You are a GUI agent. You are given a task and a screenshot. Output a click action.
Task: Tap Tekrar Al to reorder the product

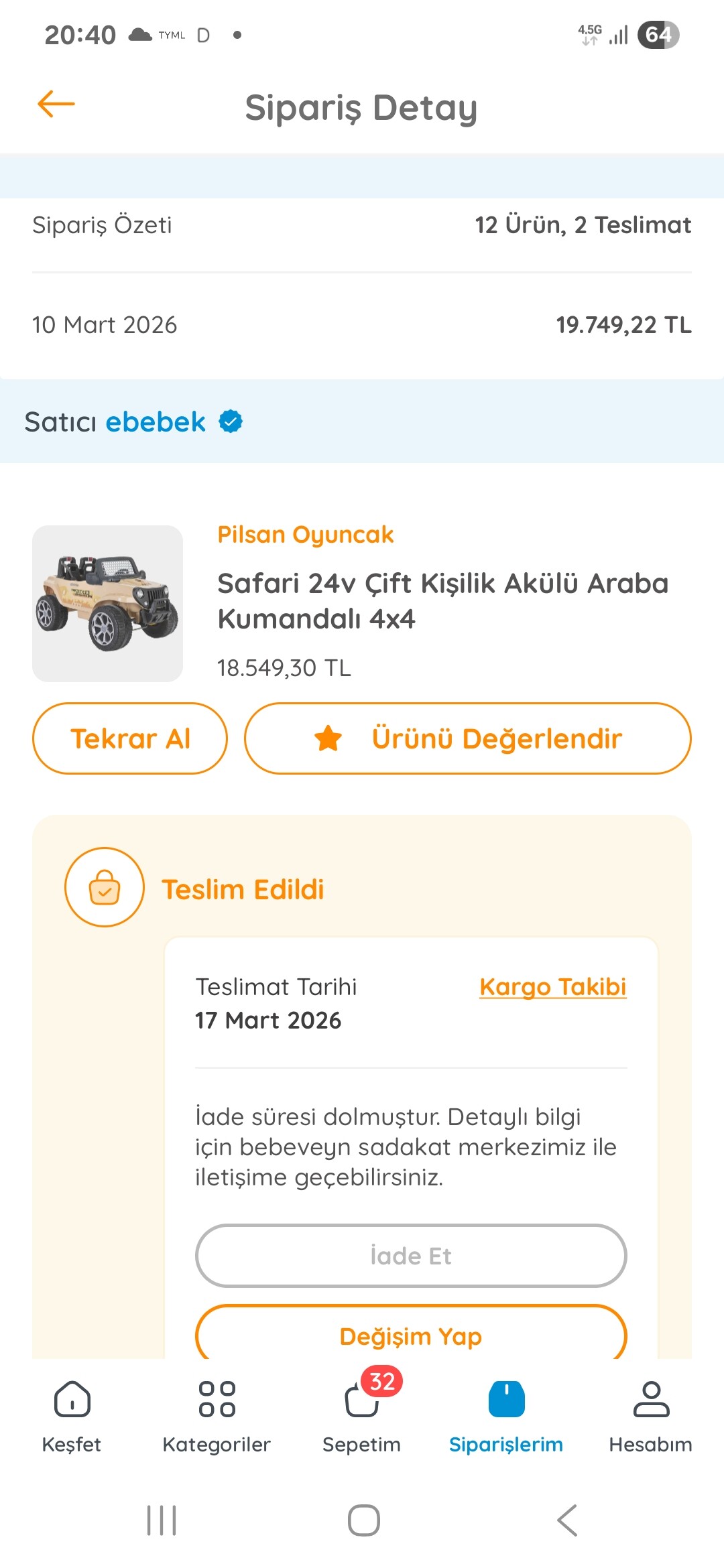pyautogui.click(x=130, y=738)
